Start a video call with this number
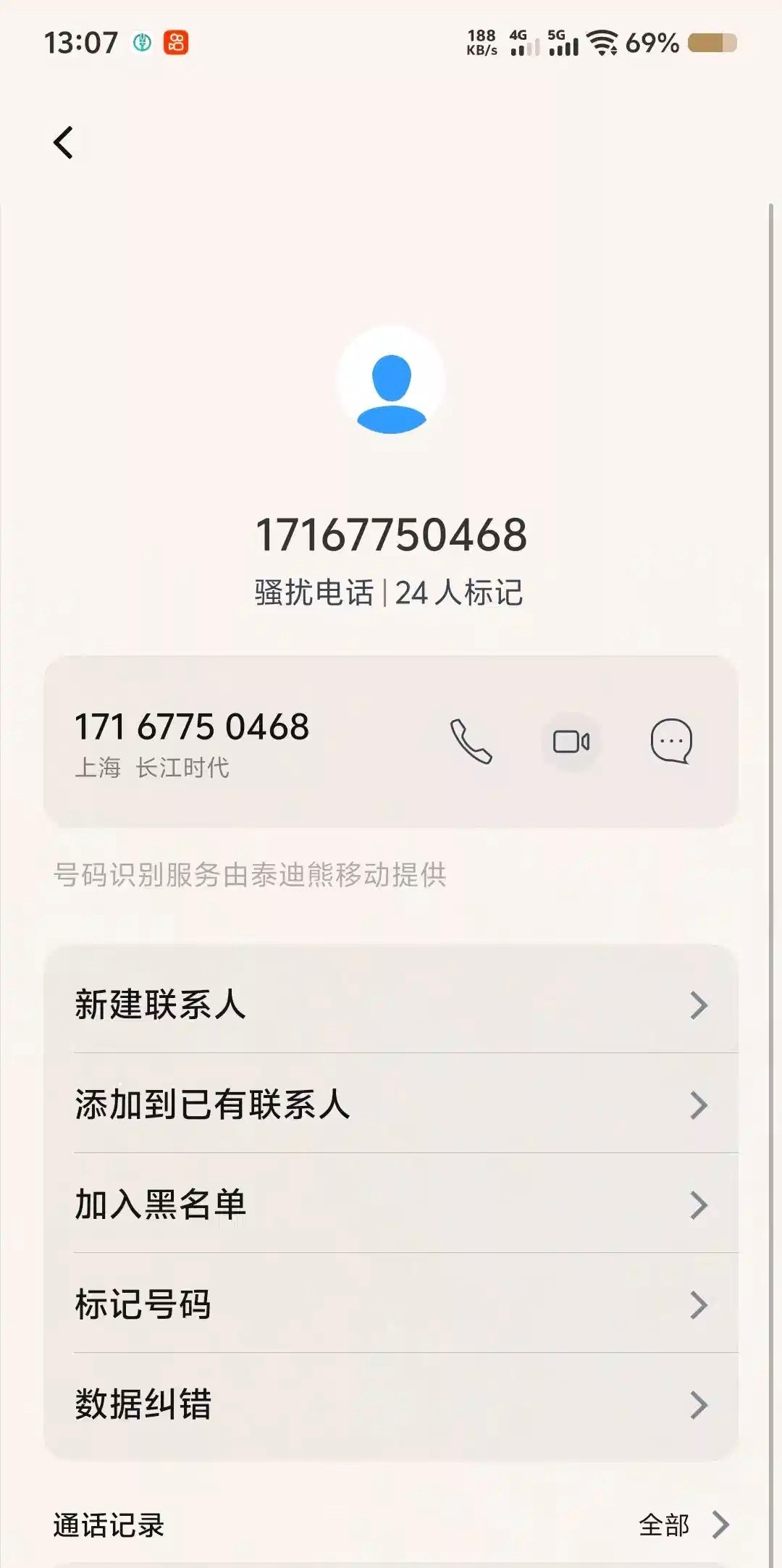This screenshot has height=1568, width=782. (x=571, y=742)
